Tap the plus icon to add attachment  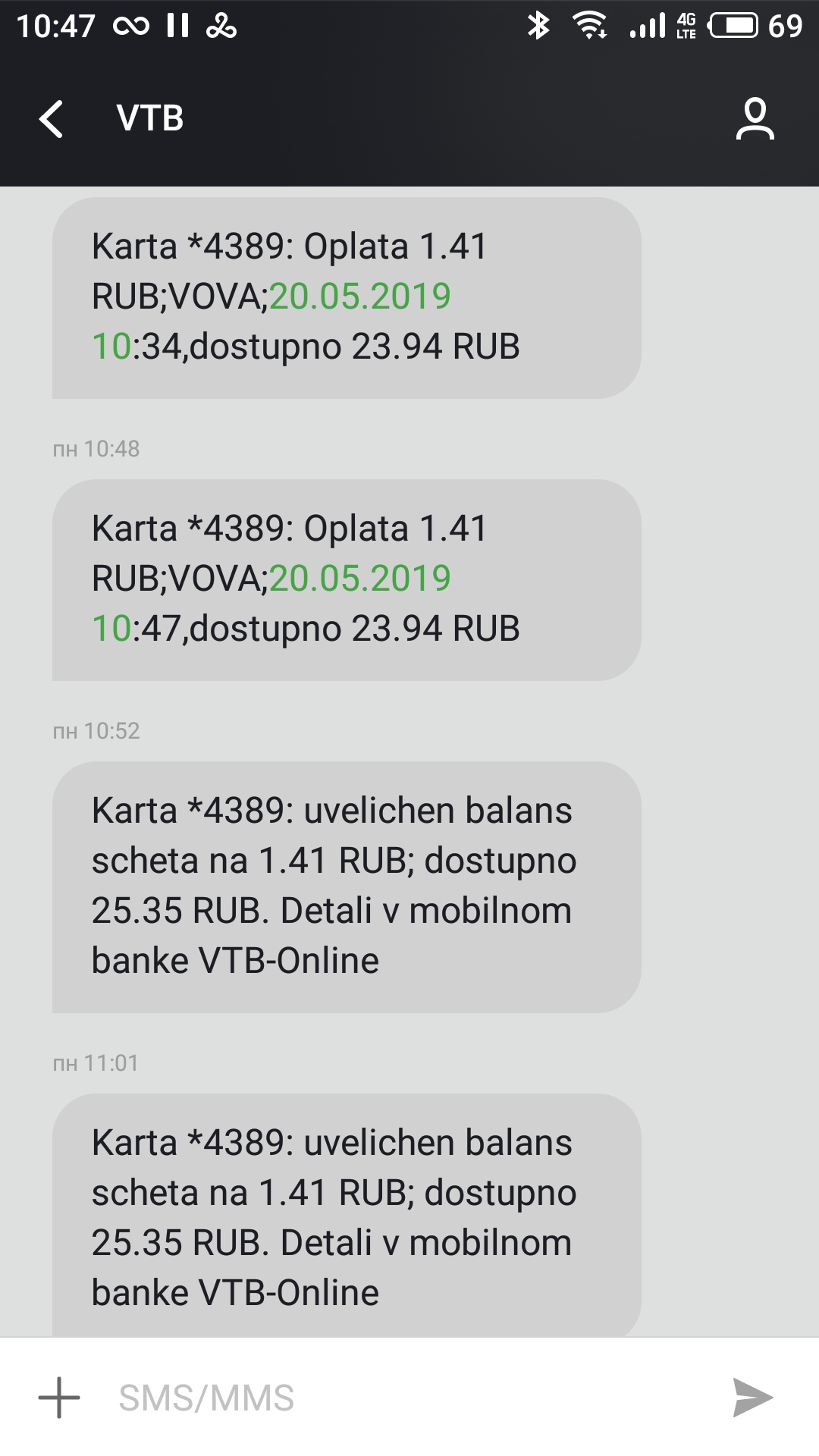click(59, 1398)
